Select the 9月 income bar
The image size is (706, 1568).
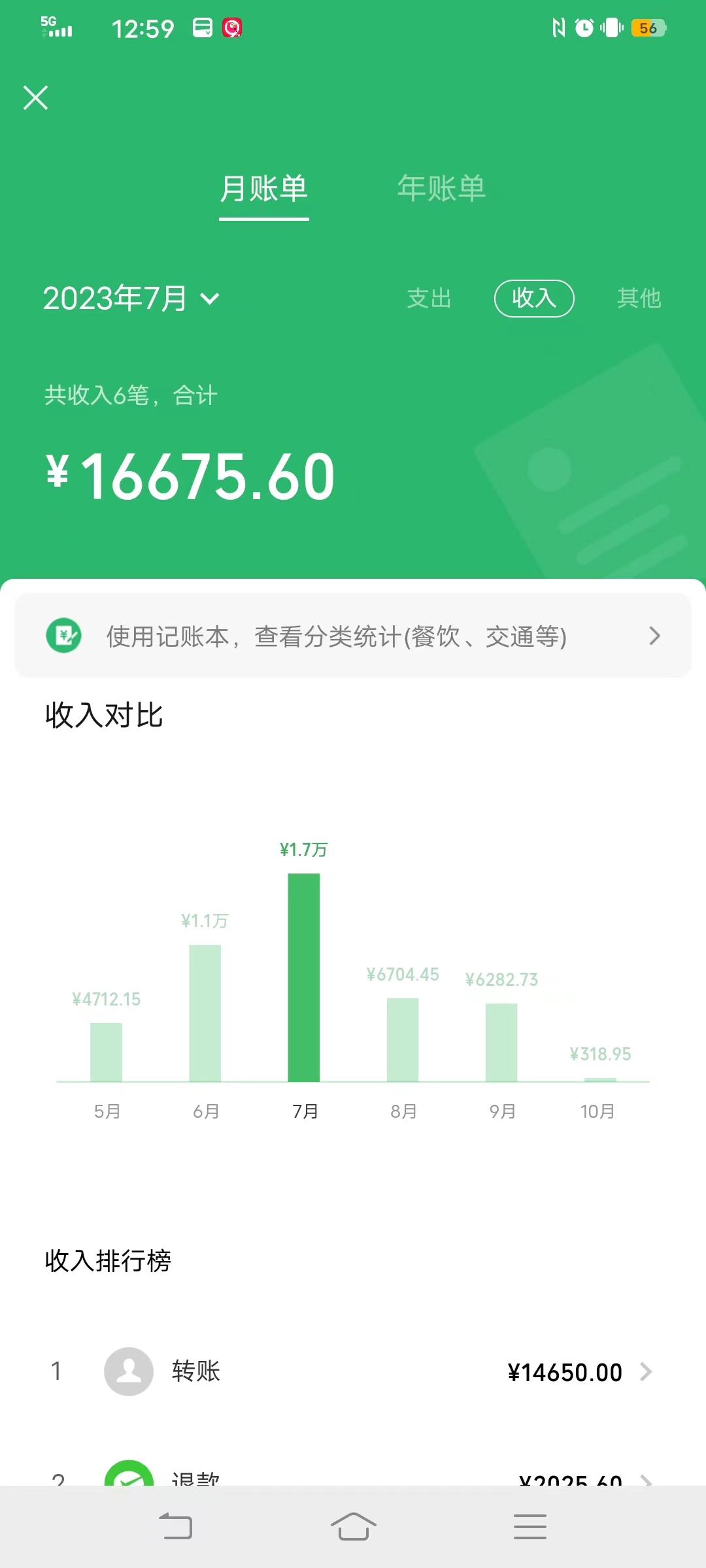tap(501, 1042)
